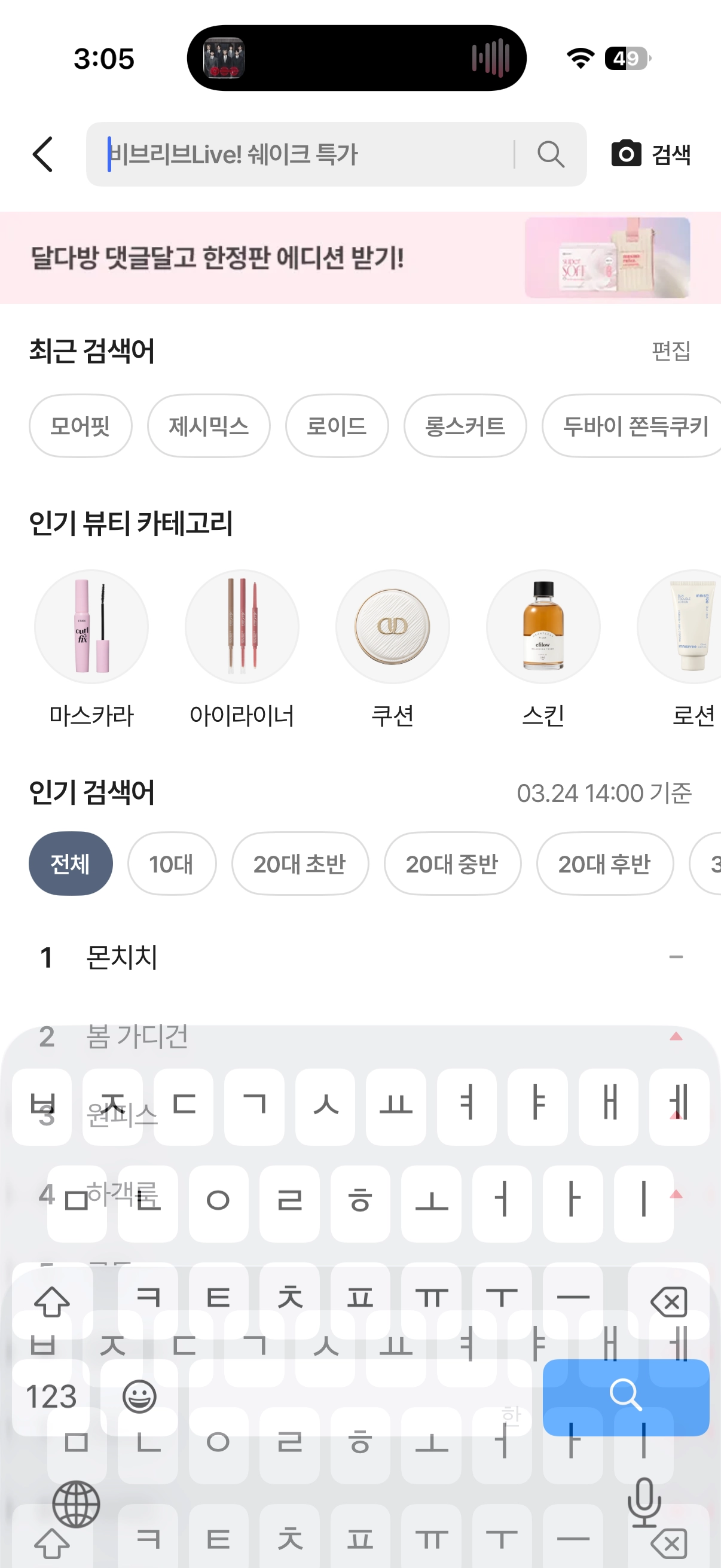Viewport: 721px width, 1568px height.
Task: Search recent term 제시믹스
Action: click(209, 425)
